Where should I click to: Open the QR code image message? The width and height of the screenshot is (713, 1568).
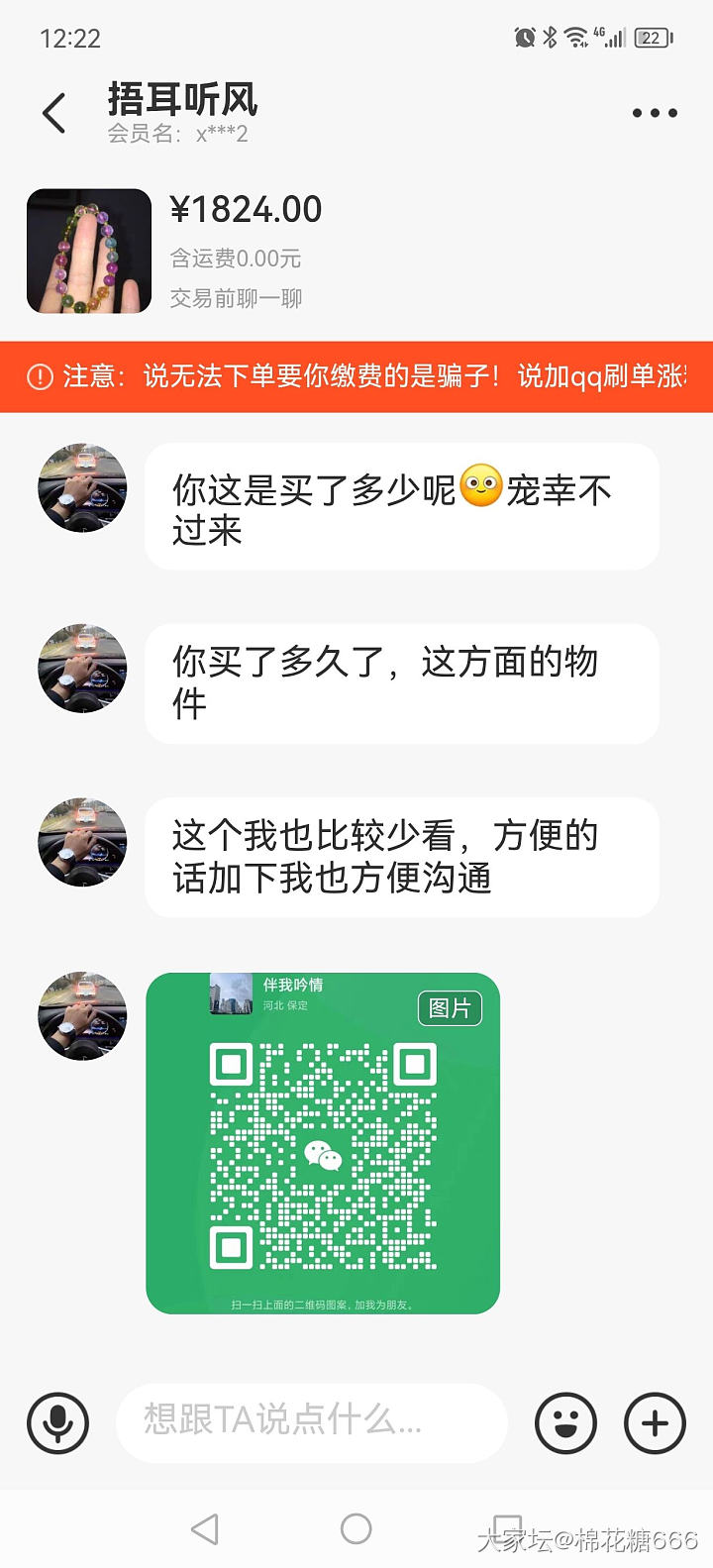[x=323, y=1143]
